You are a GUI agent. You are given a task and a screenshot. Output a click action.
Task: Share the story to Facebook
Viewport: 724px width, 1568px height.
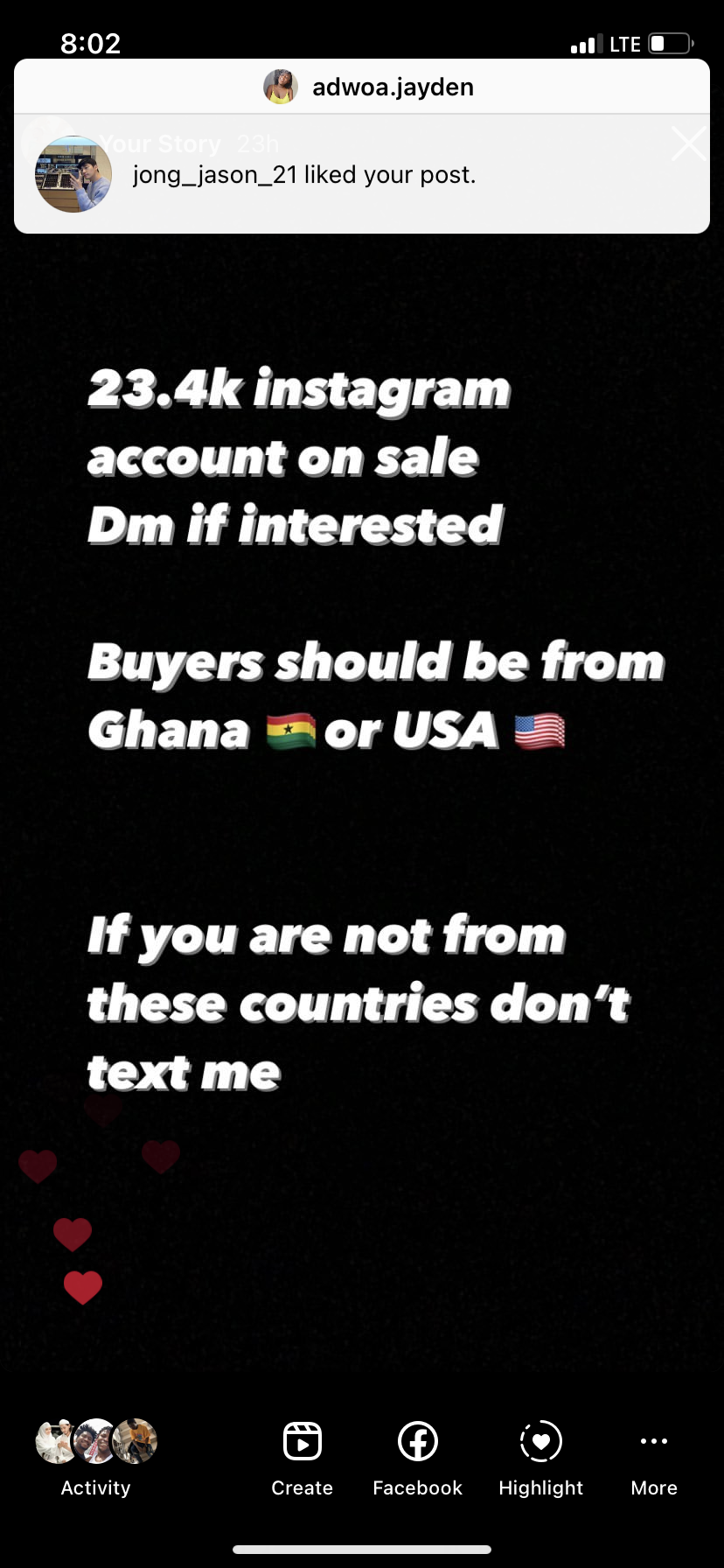click(x=418, y=1458)
